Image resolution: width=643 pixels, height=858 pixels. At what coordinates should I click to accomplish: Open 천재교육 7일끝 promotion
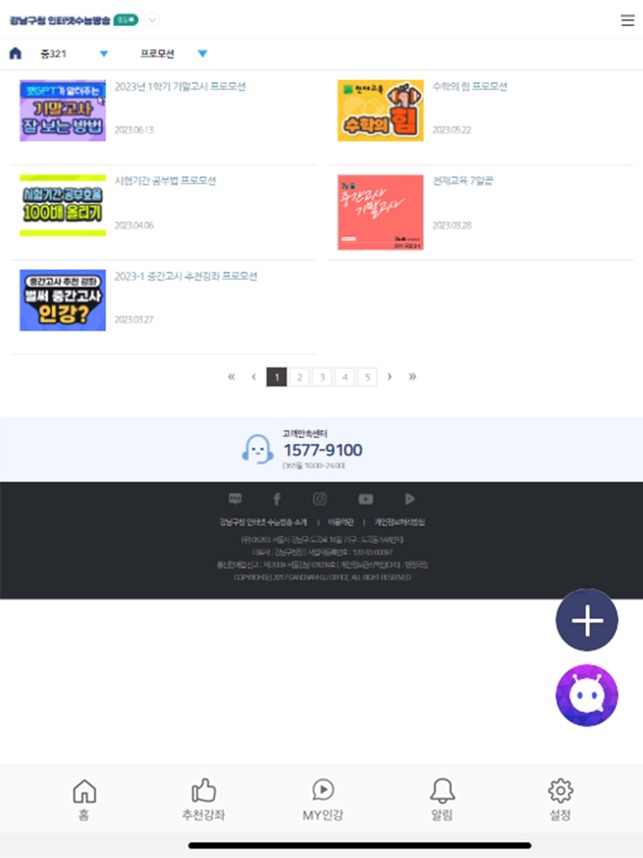[x=462, y=181]
